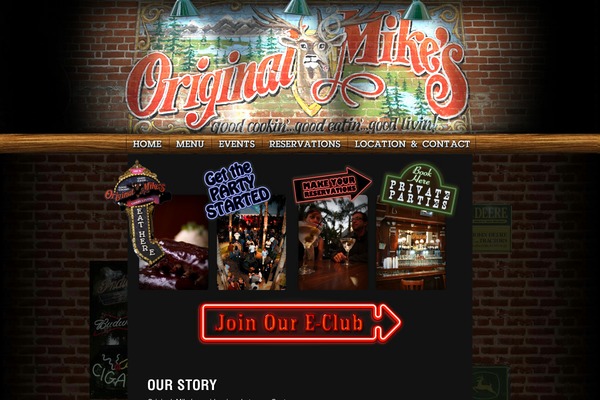Go to the Menu page

tap(190, 144)
